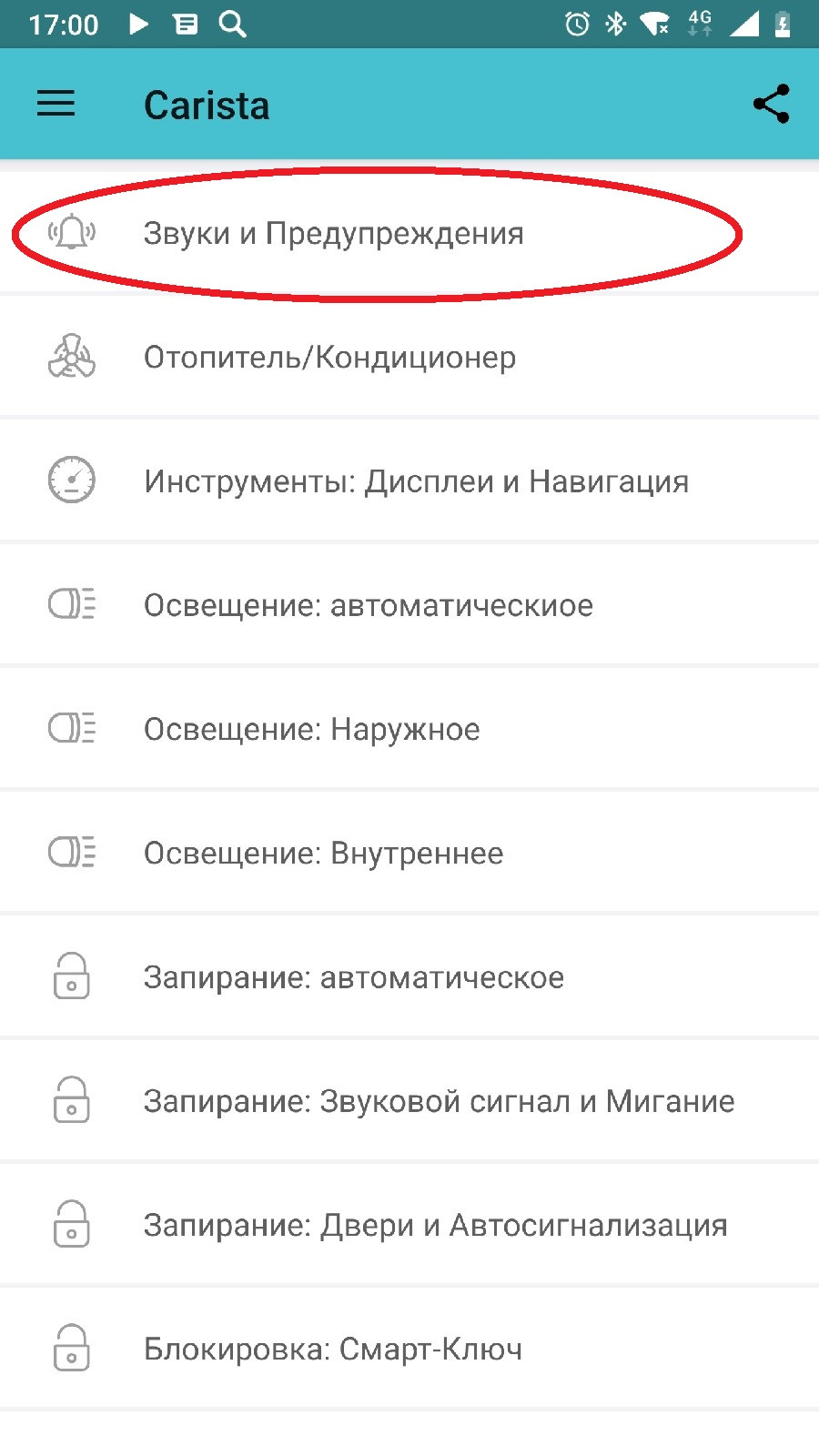Viewport: 819px width, 1456px height.
Task: Open Запирание: Звуковой сигнал и Мигание
Action: [x=439, y=1101]
